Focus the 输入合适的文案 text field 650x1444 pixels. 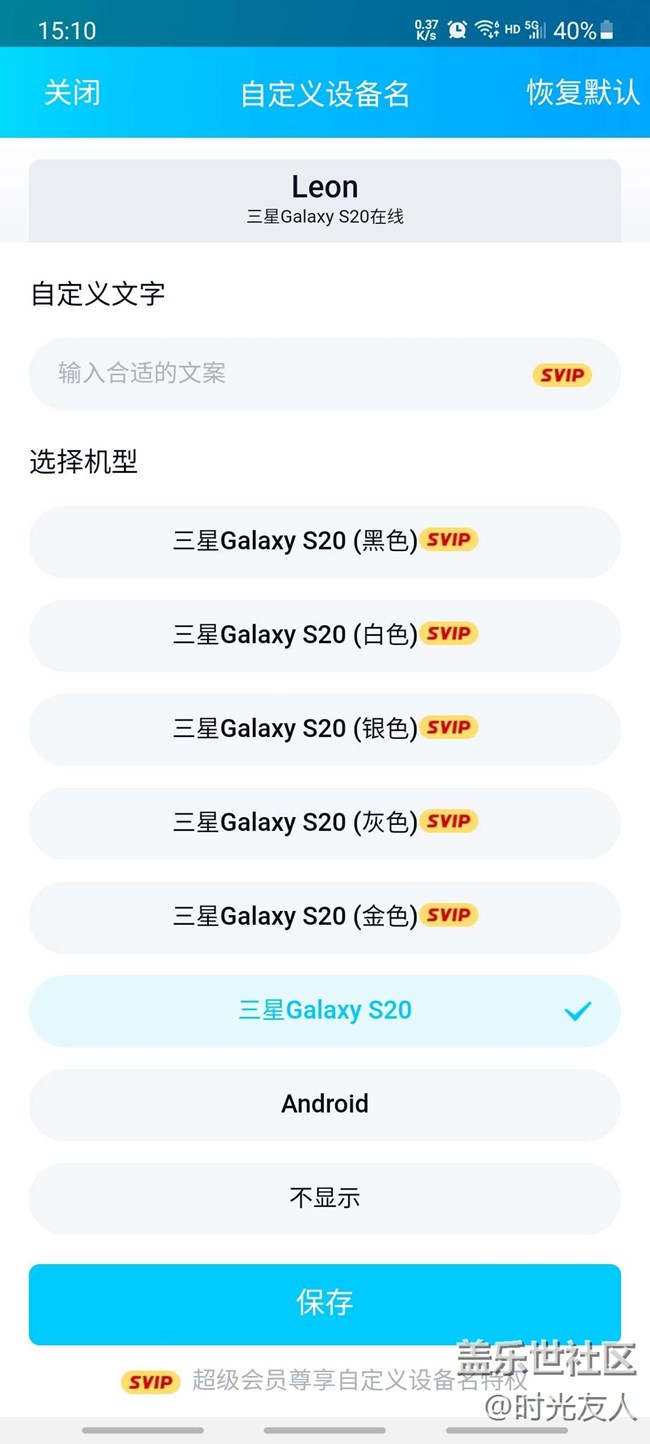[290, 374]
